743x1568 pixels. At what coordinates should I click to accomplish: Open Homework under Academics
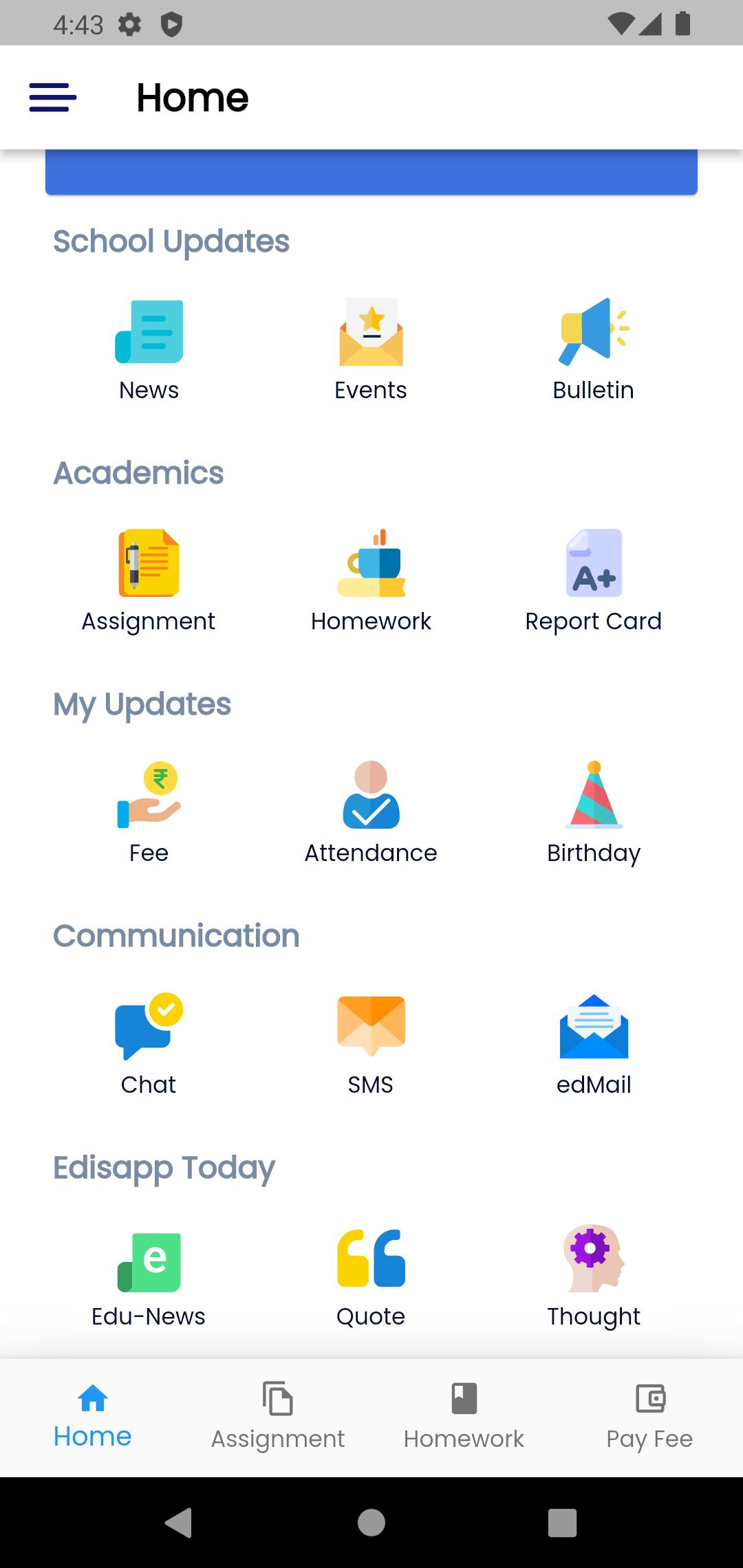click(371, 580)
